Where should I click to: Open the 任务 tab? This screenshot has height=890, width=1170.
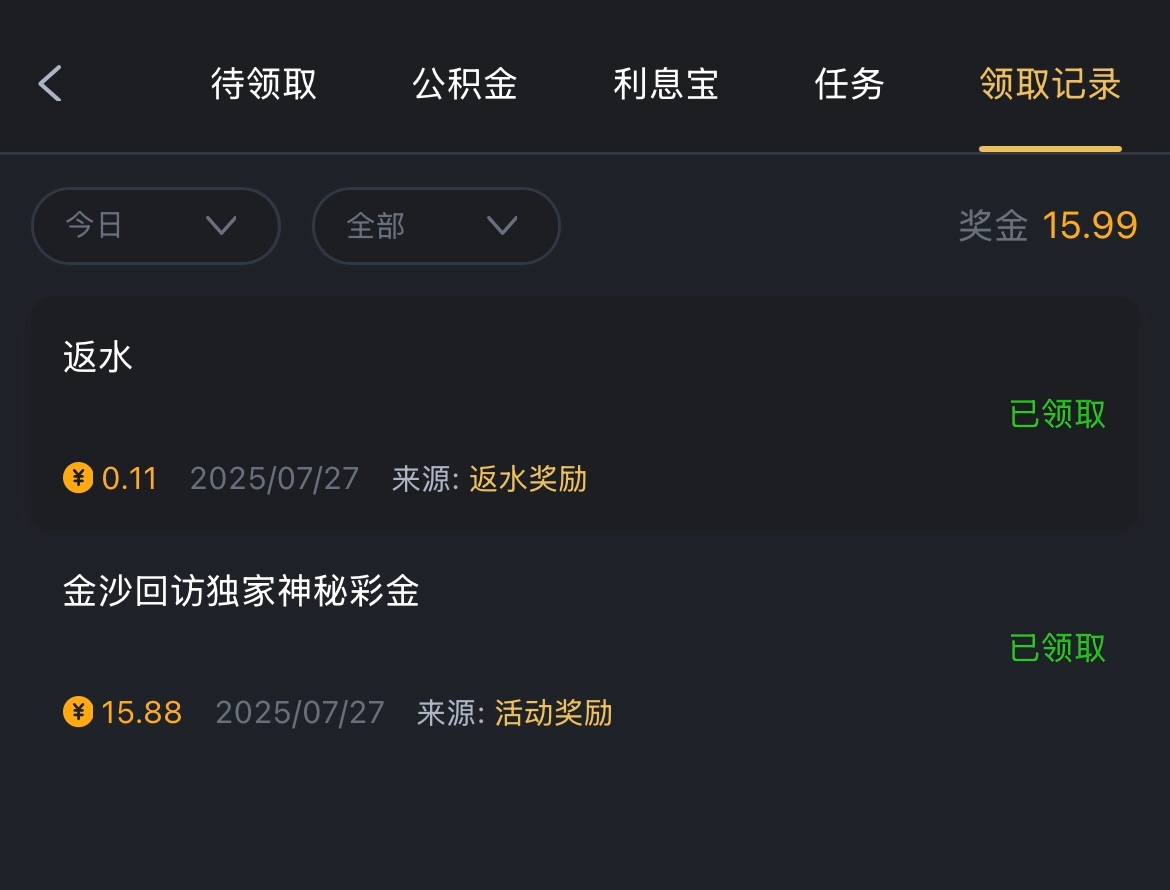tap(849, 84)
